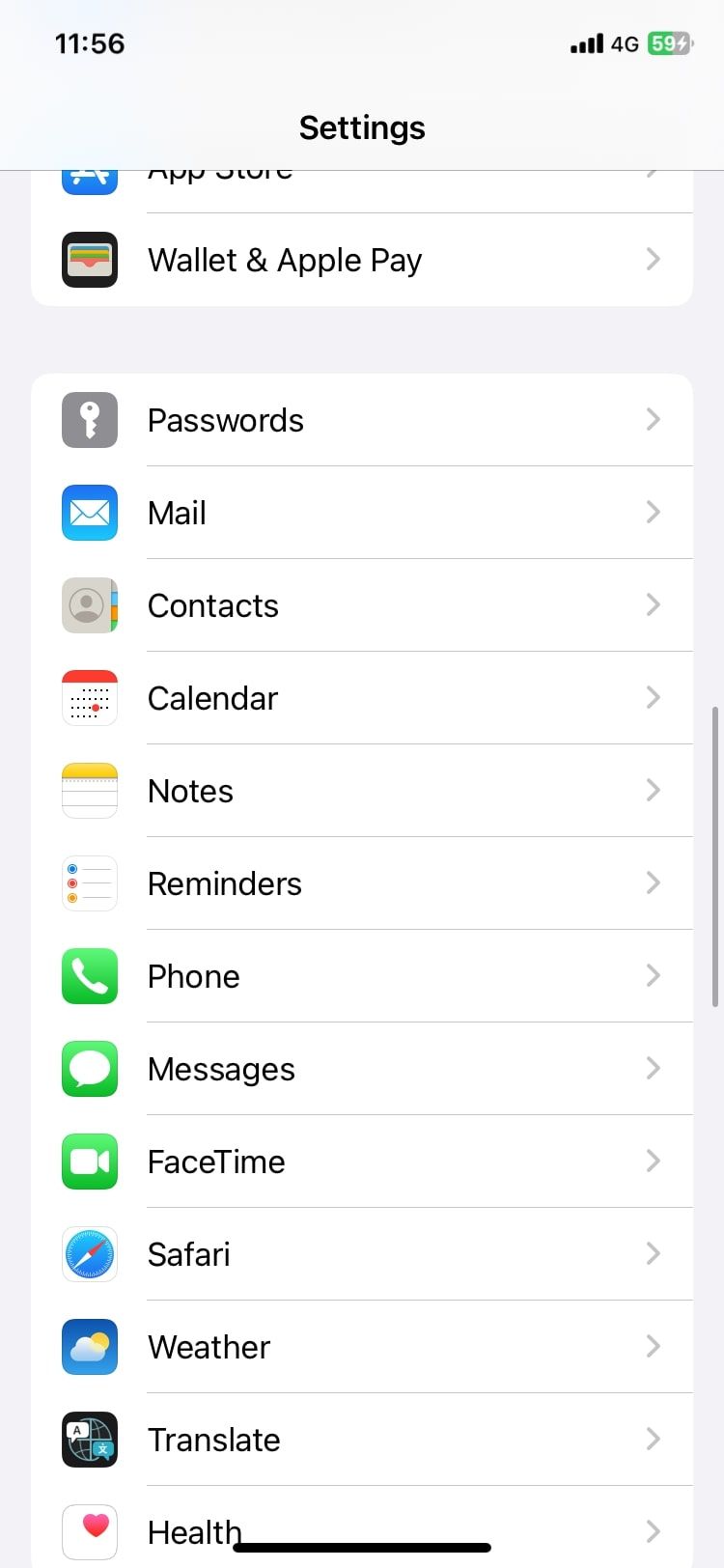This screenshot has height=1568, width=724.
Task: Check the battery percentage indicator
Action: click(x=669, y=43)
